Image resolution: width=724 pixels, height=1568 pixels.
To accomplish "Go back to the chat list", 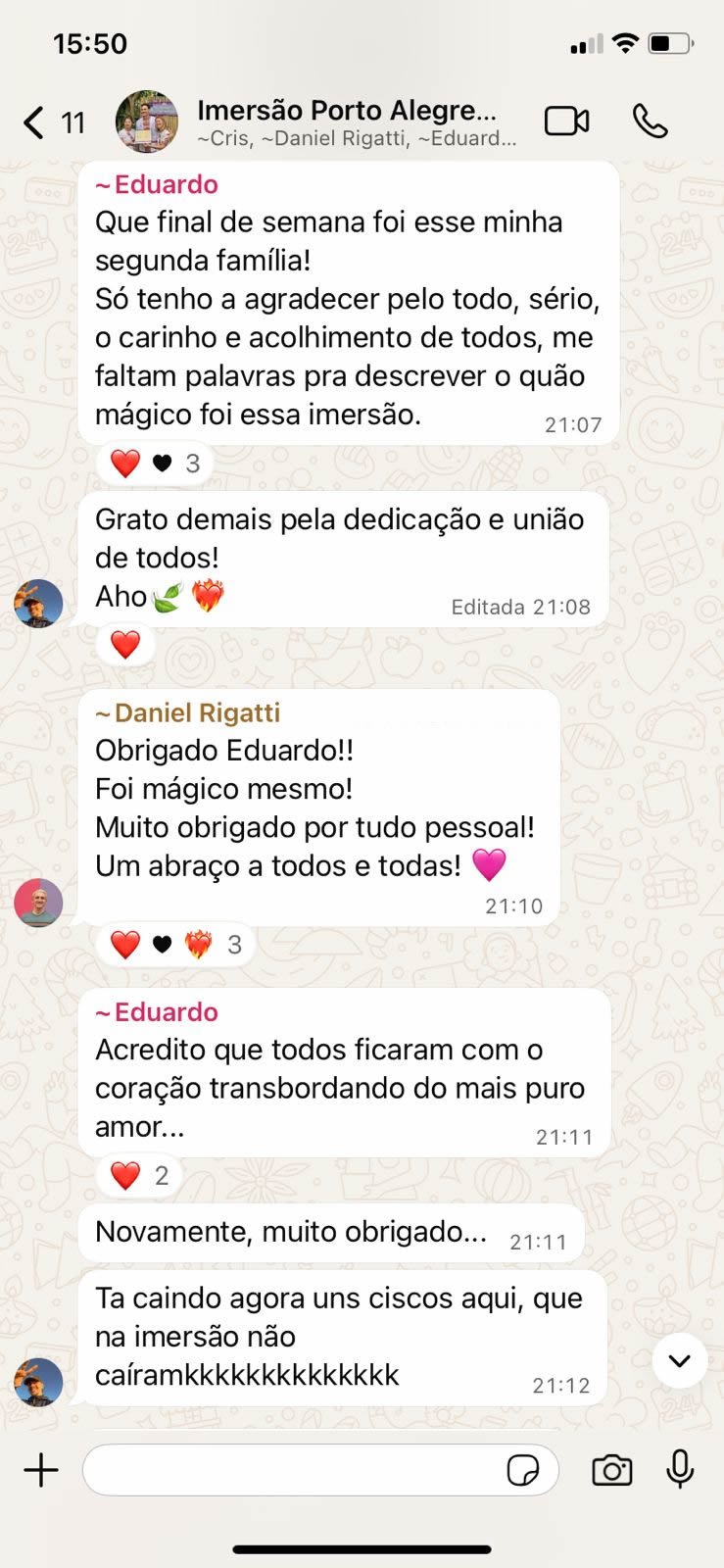I will tap(35, 122).
